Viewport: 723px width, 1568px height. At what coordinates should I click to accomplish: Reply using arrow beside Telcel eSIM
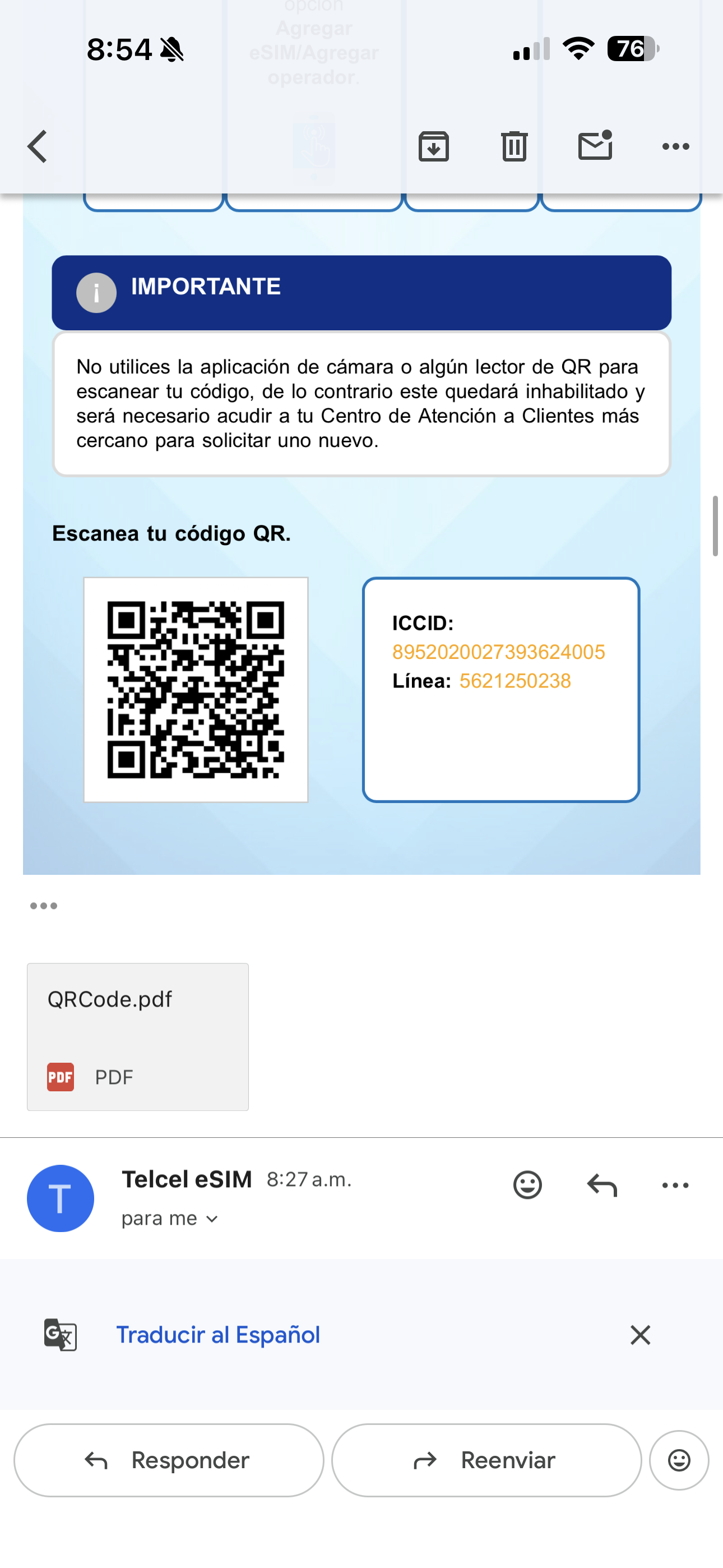[x=602, y=1185]
